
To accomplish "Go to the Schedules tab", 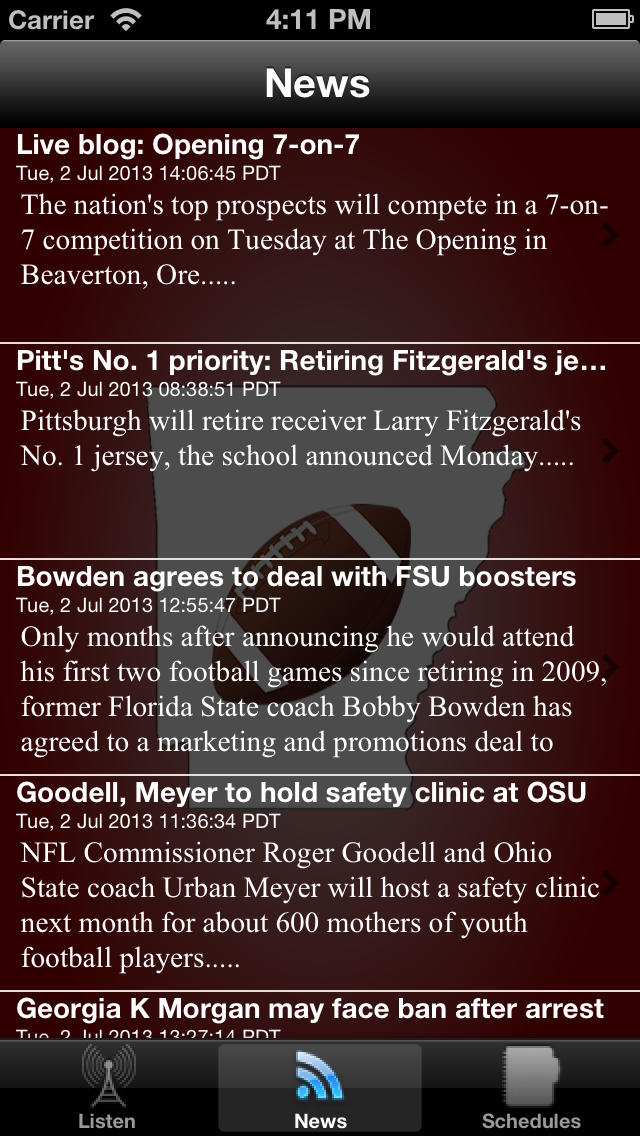I will click(531, 1090).
